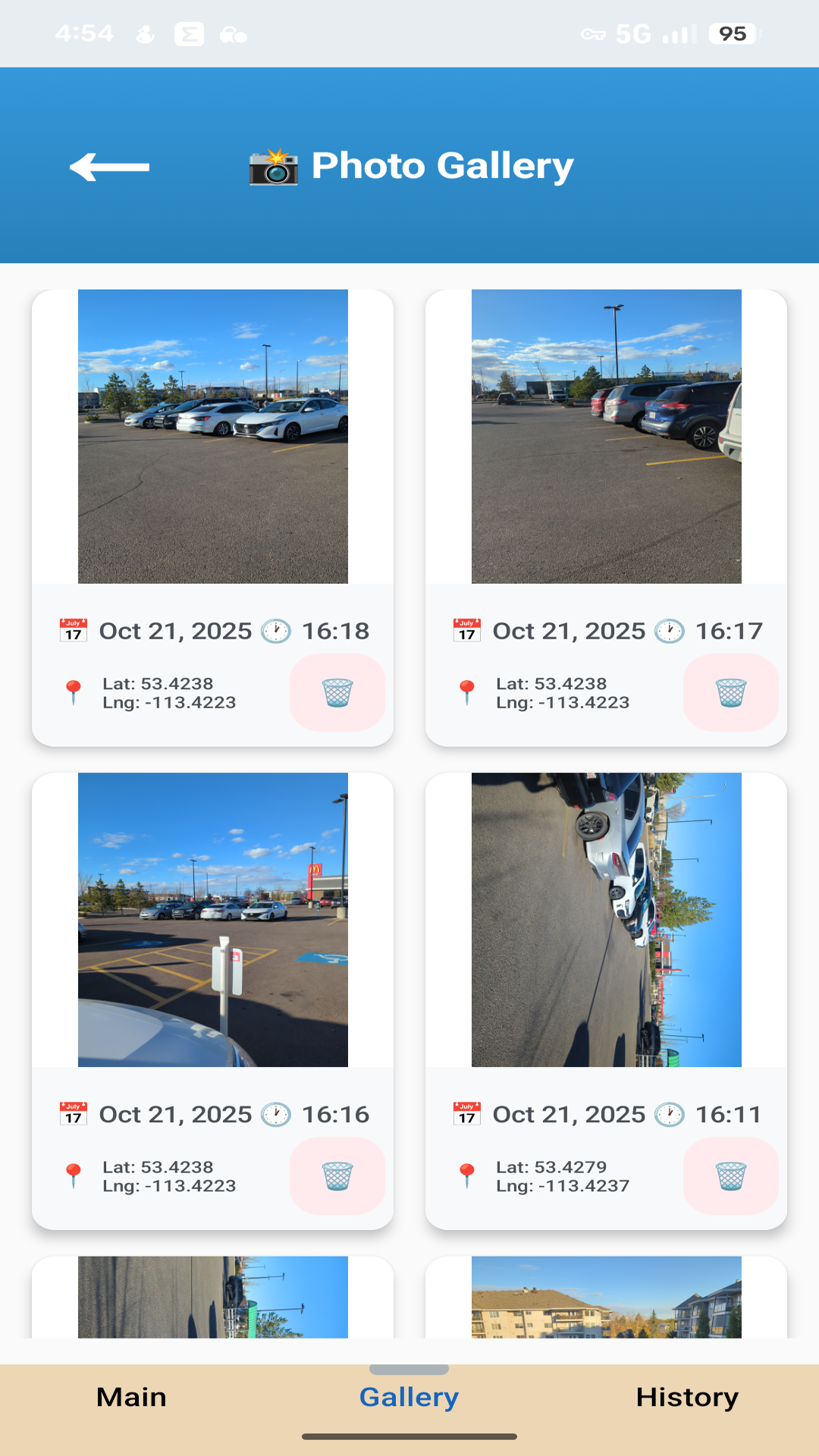Delete the 16:17 photo via trash icon
The image size is (819, 1456).
click(x=730, y=692)
